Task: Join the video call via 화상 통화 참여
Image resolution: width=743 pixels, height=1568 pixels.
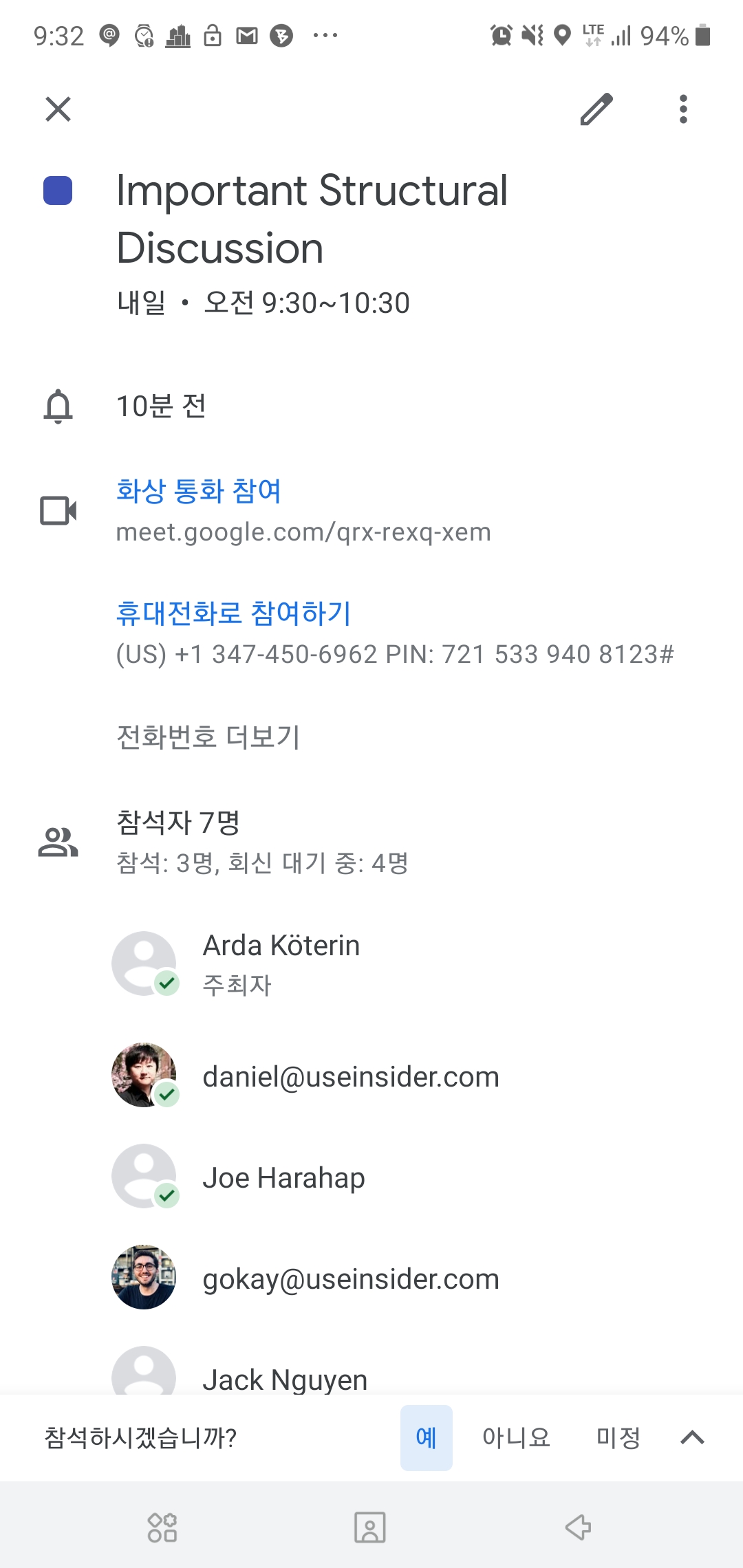Action: coord(199,491)
